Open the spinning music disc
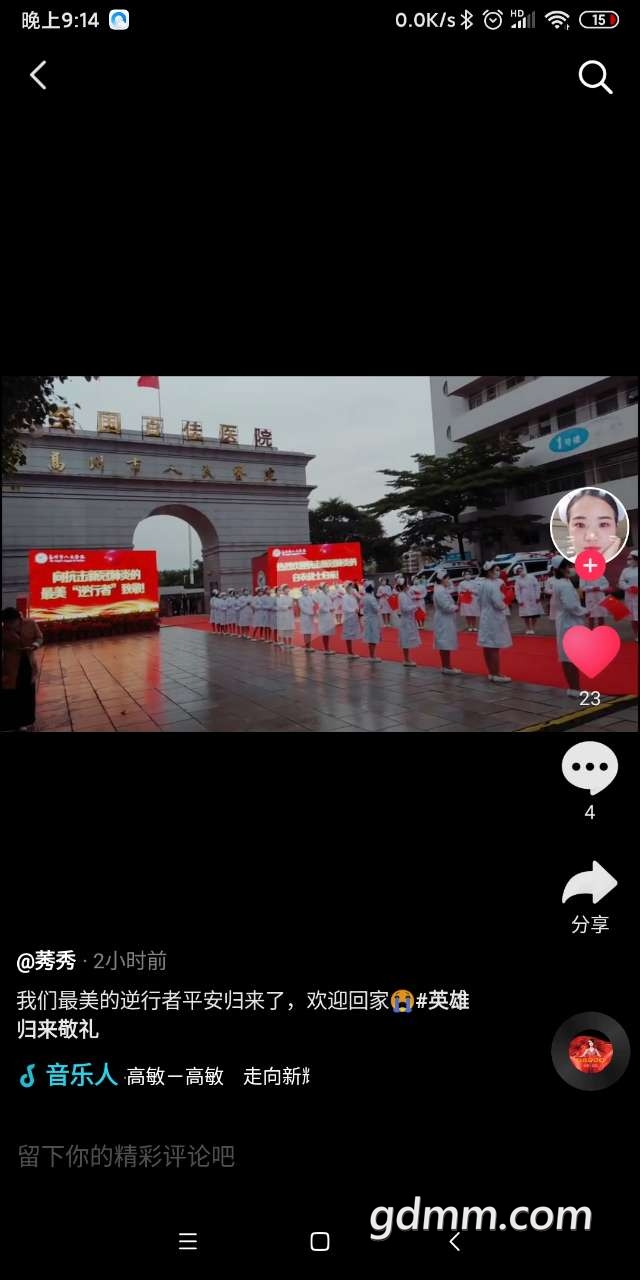The width and height of the screenshot is (640, 1280). 590,1051
